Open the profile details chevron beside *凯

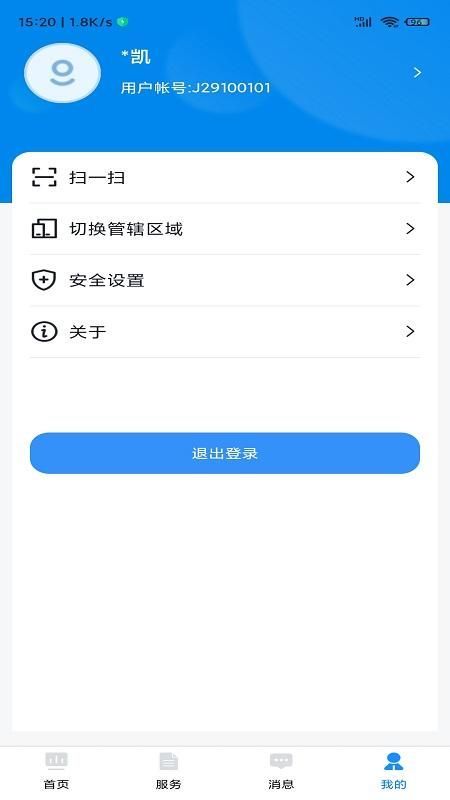pos(417,72)
